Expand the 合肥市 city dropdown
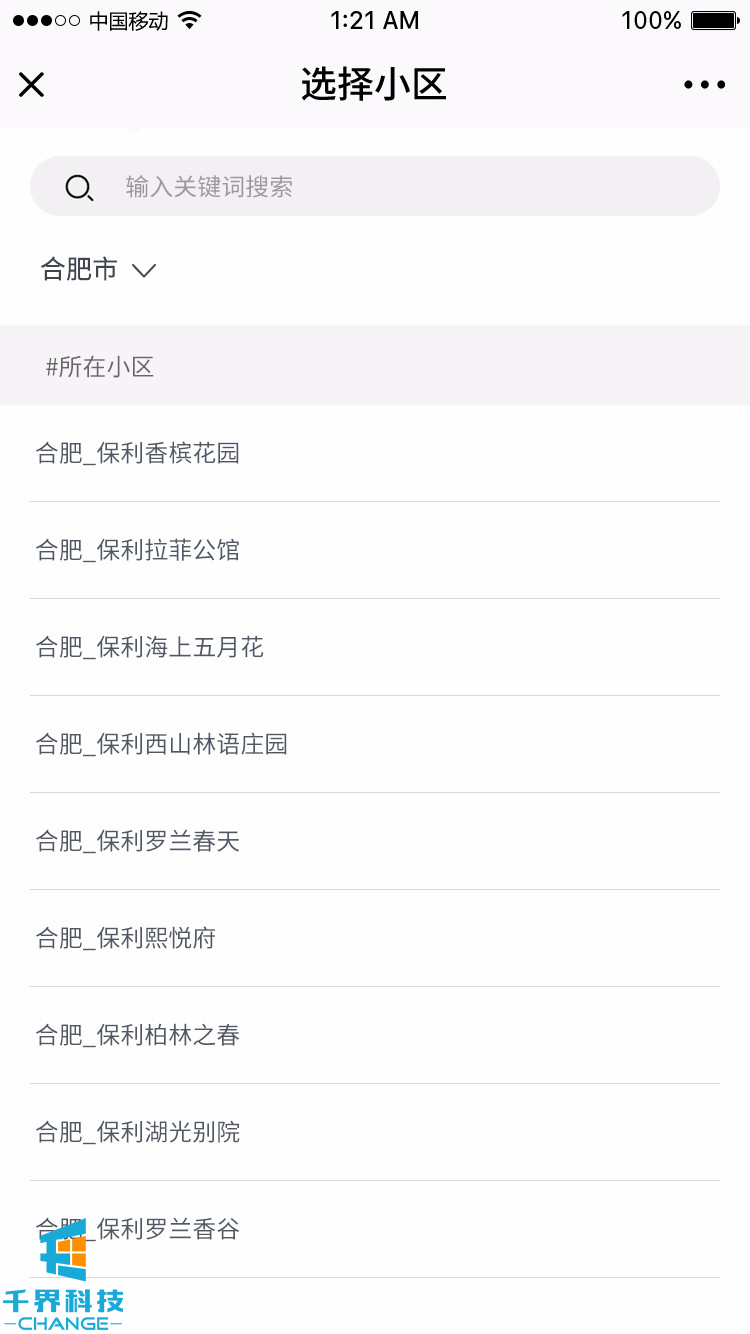Viewport: 750px width, 1334px height. point(98,270)
